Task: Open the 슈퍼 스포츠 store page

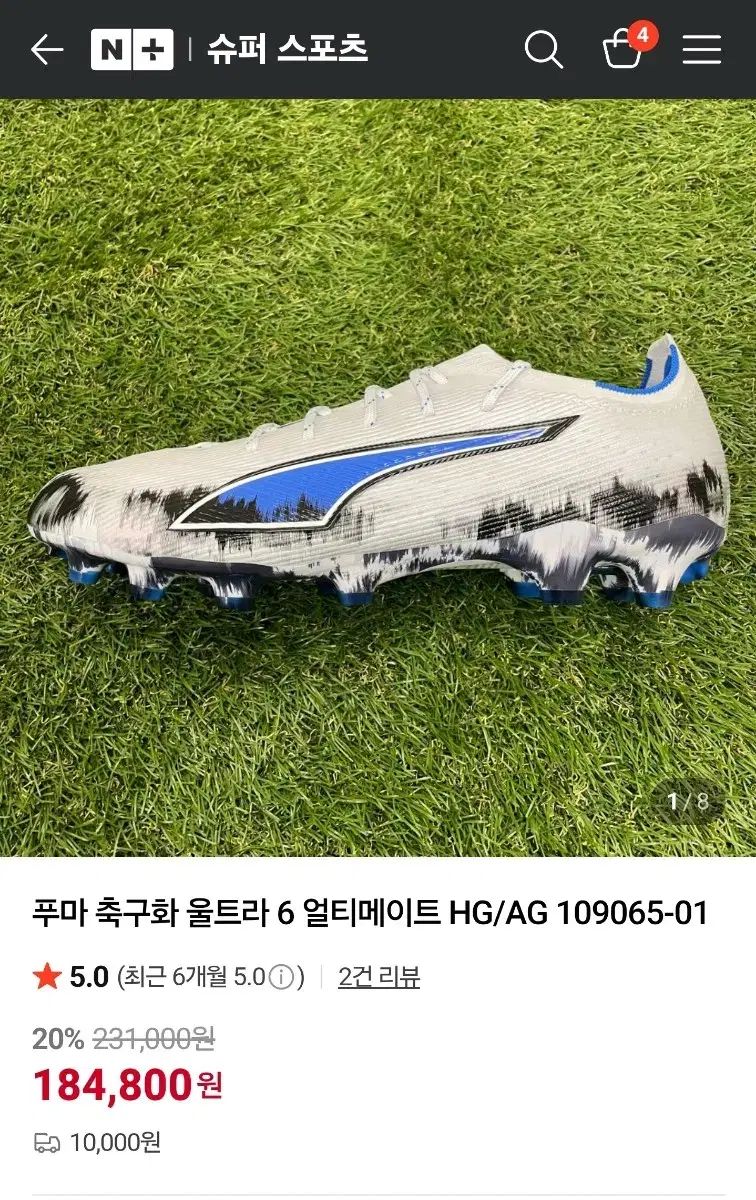Action: click(x=287, y=49)
